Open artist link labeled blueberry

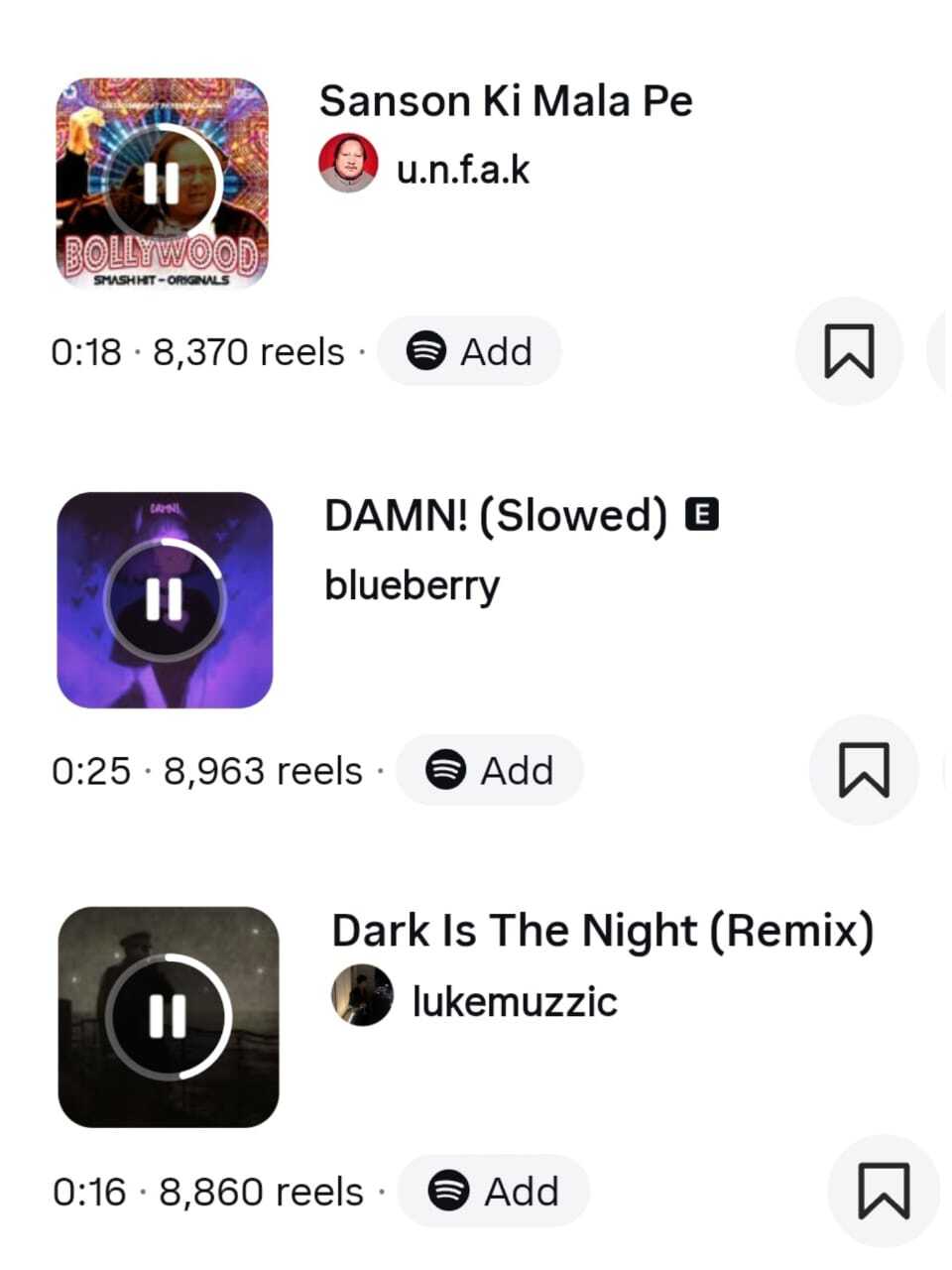[x=413, y=584]
